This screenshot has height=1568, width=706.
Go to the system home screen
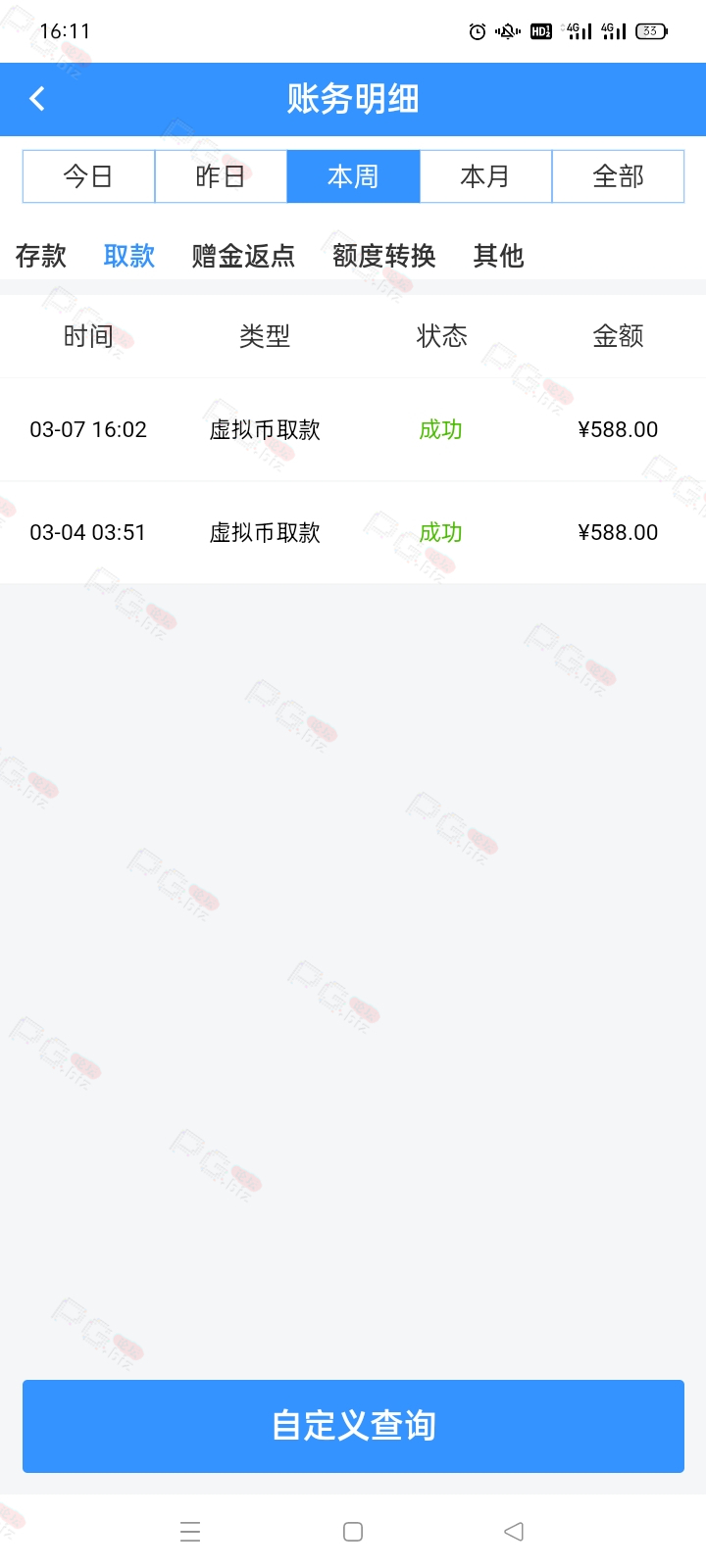353,1532
